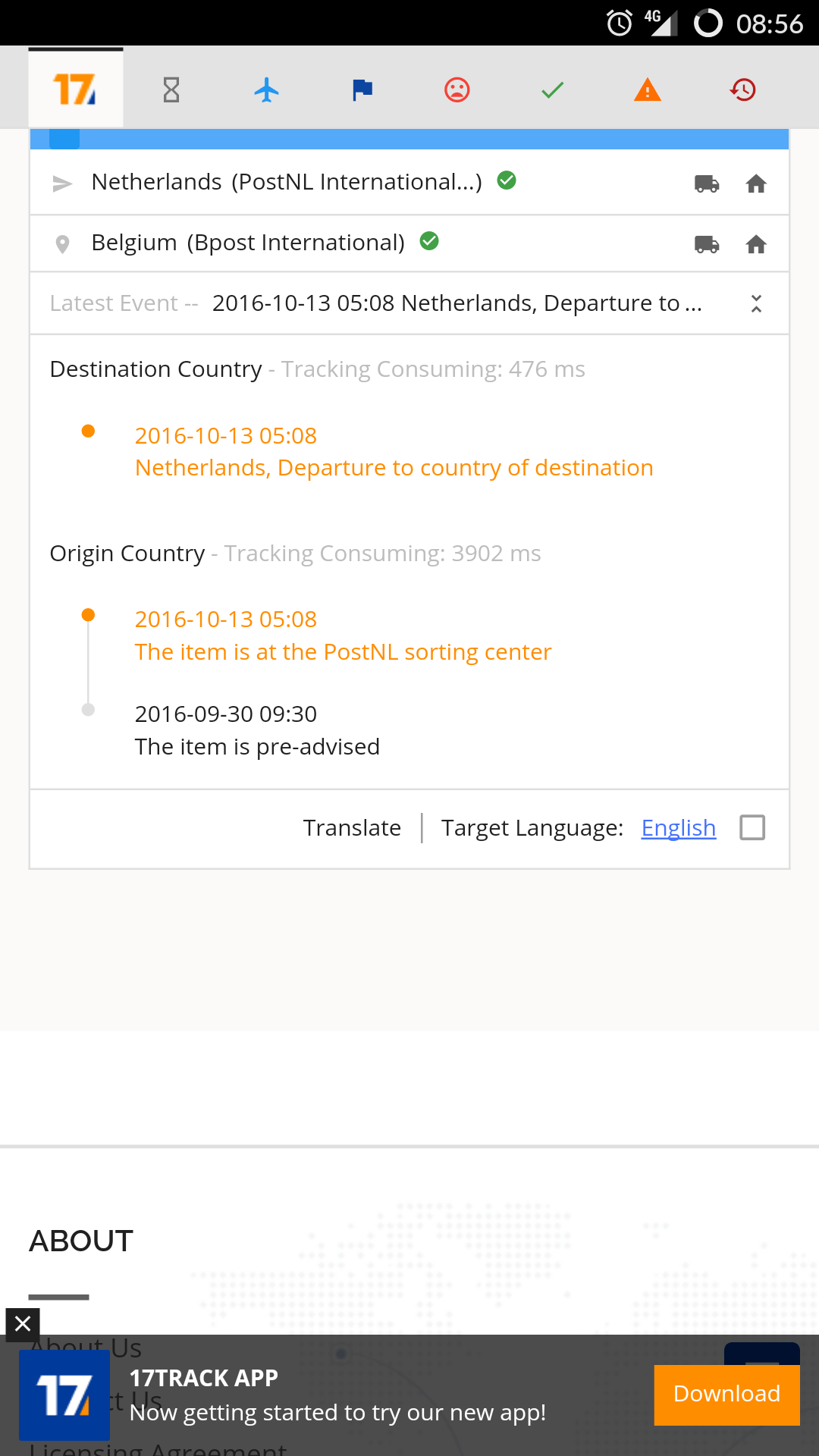
Task: Switch to the green checkmark delivered tab
Action: [552, 90]
